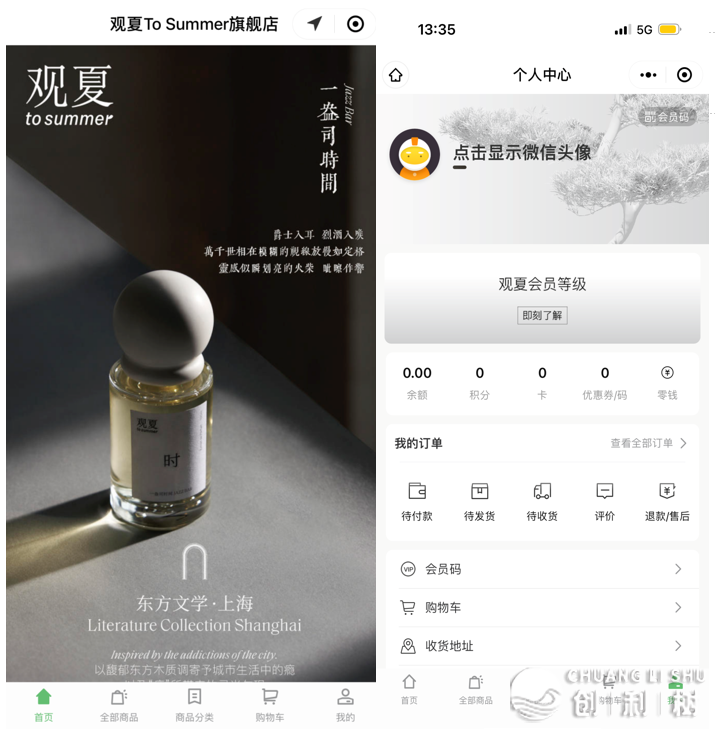The height and width of the screenshot is (729, 715).
Task: Open the 积分 points entry
Action: click(480, 383)
